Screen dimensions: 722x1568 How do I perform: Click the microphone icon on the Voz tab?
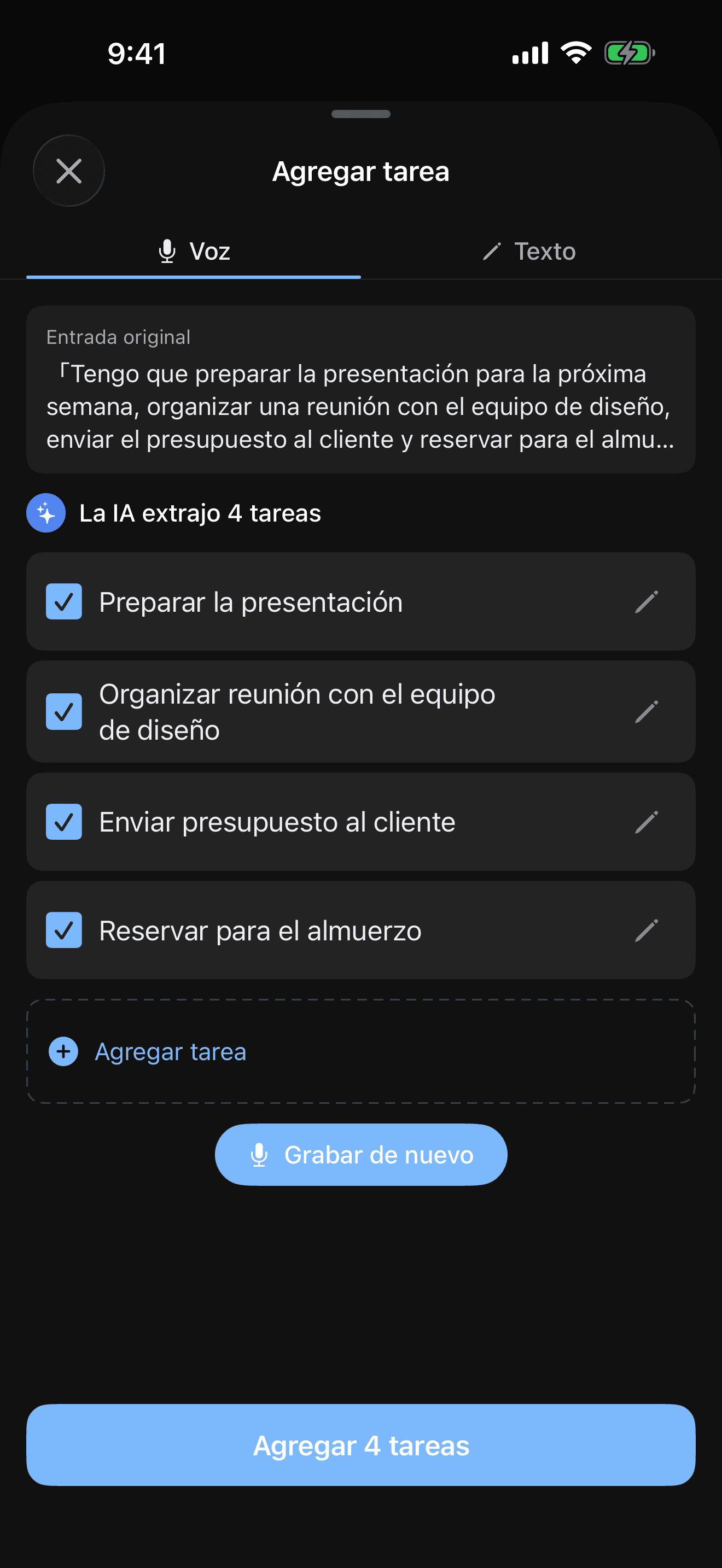pyautogui.click(x=166, y=251)
